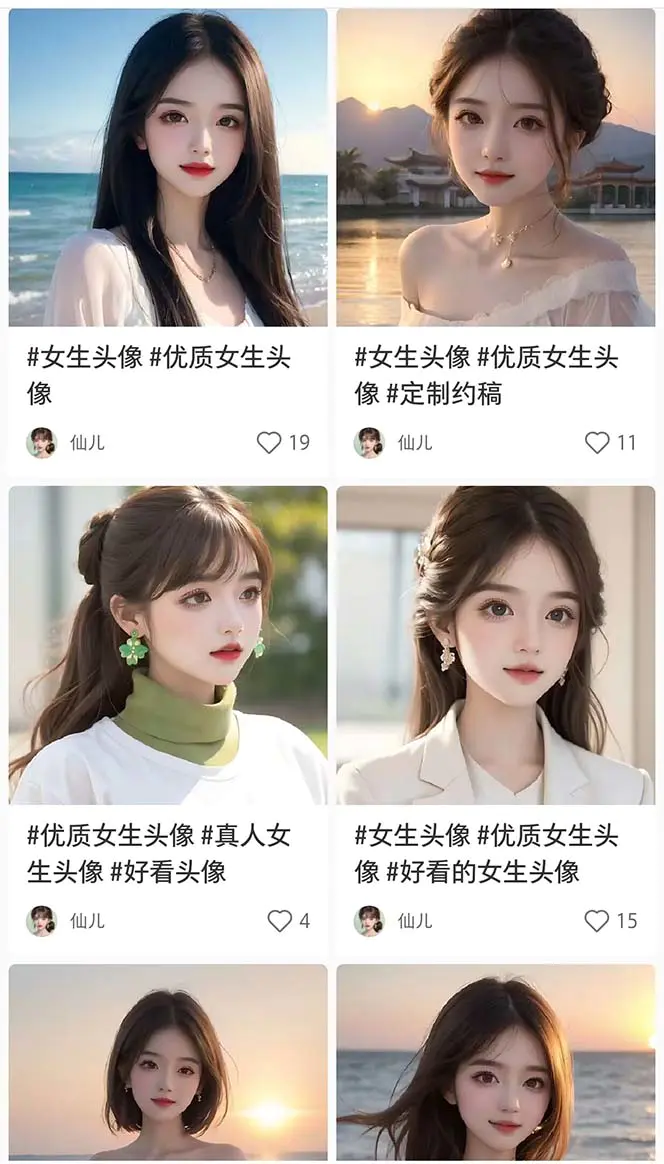Open the #好看的女生头像 white blazer post
This screenshot has height=1164, width=664.
pyautogui.click(x=495, y=645)
